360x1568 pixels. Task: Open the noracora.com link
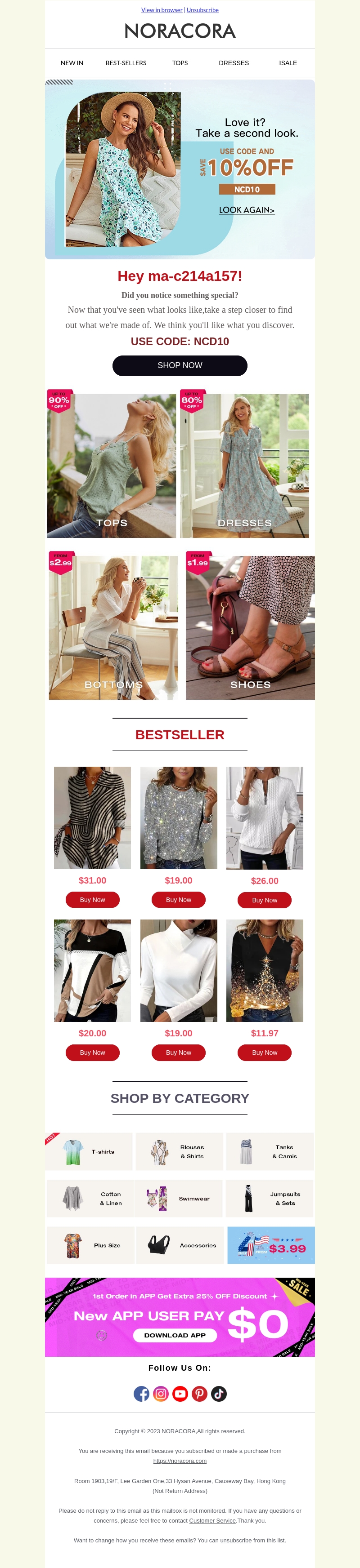(180, 1461)
